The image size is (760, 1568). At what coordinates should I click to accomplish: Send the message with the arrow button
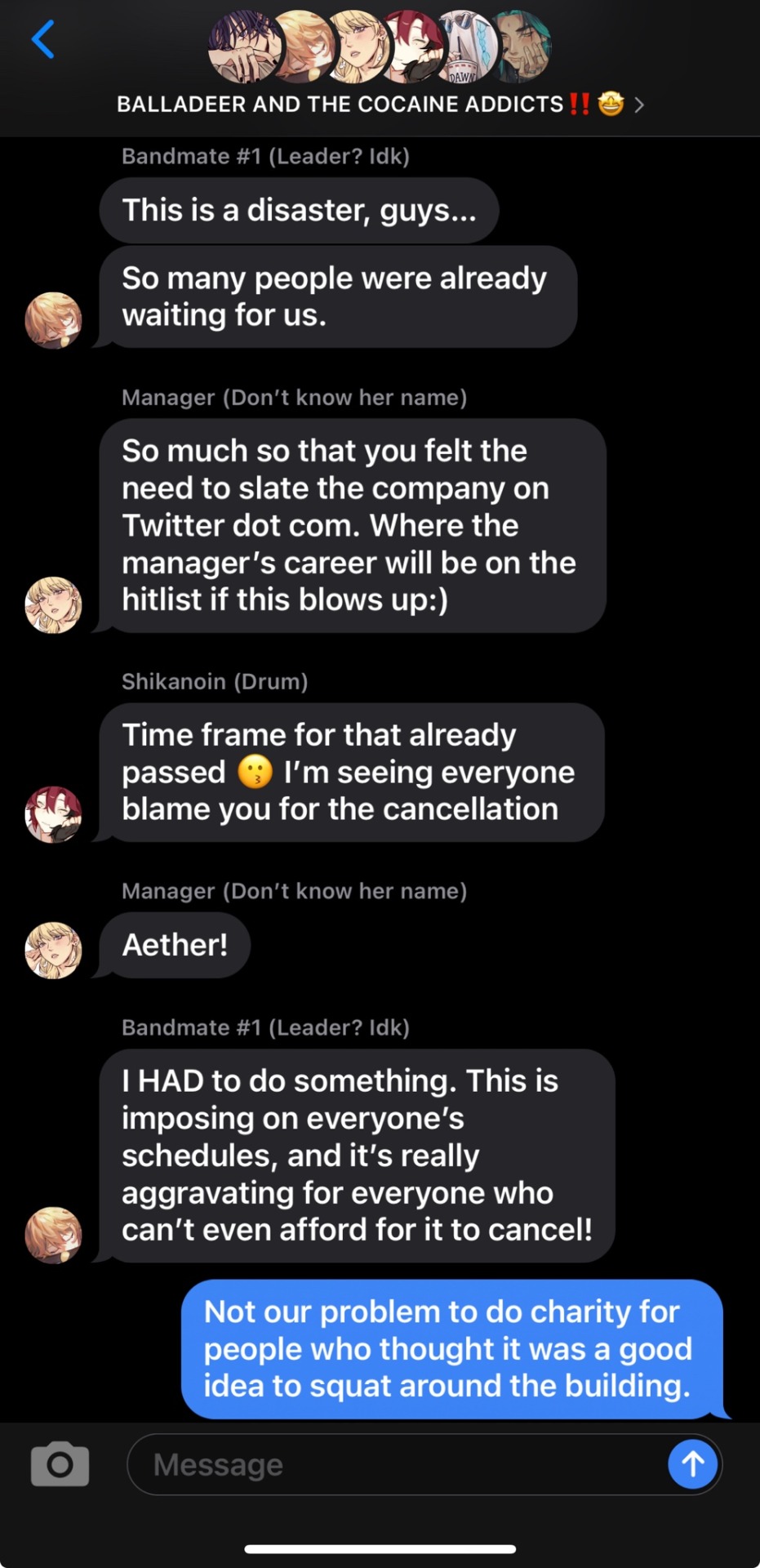click(692, 1464)
